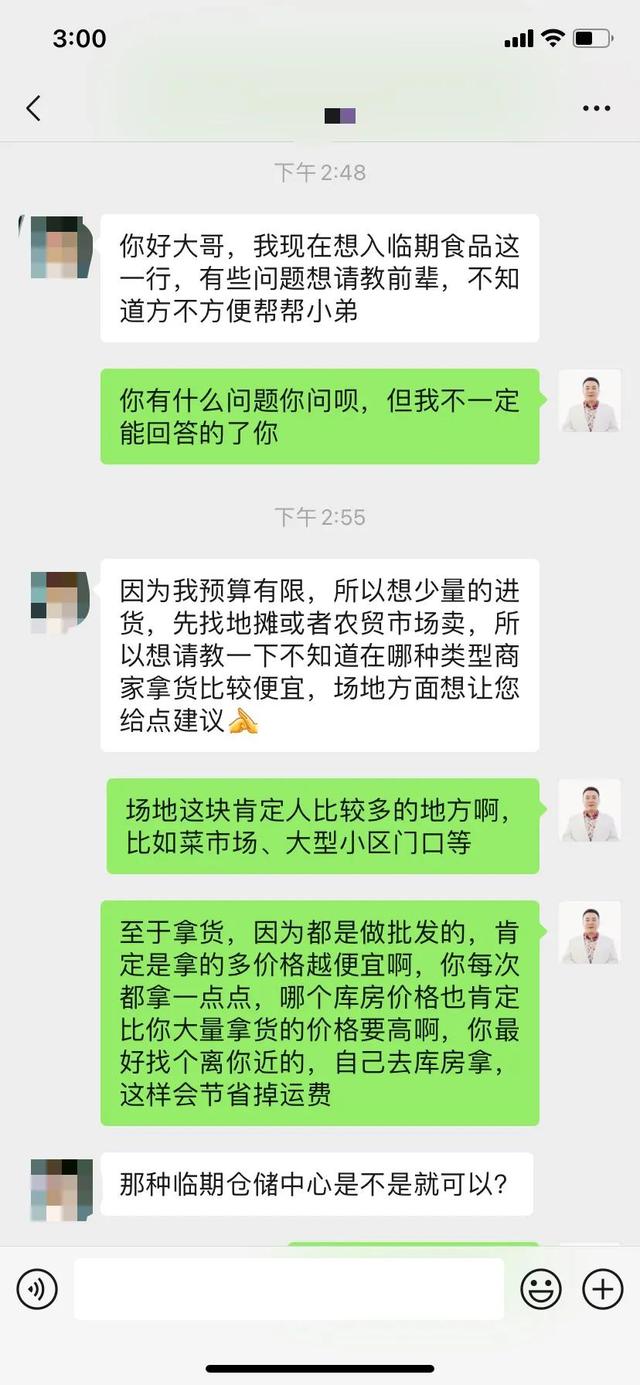Switch to voice message input
This screenshot has height=1385, width=640.
37,1289
